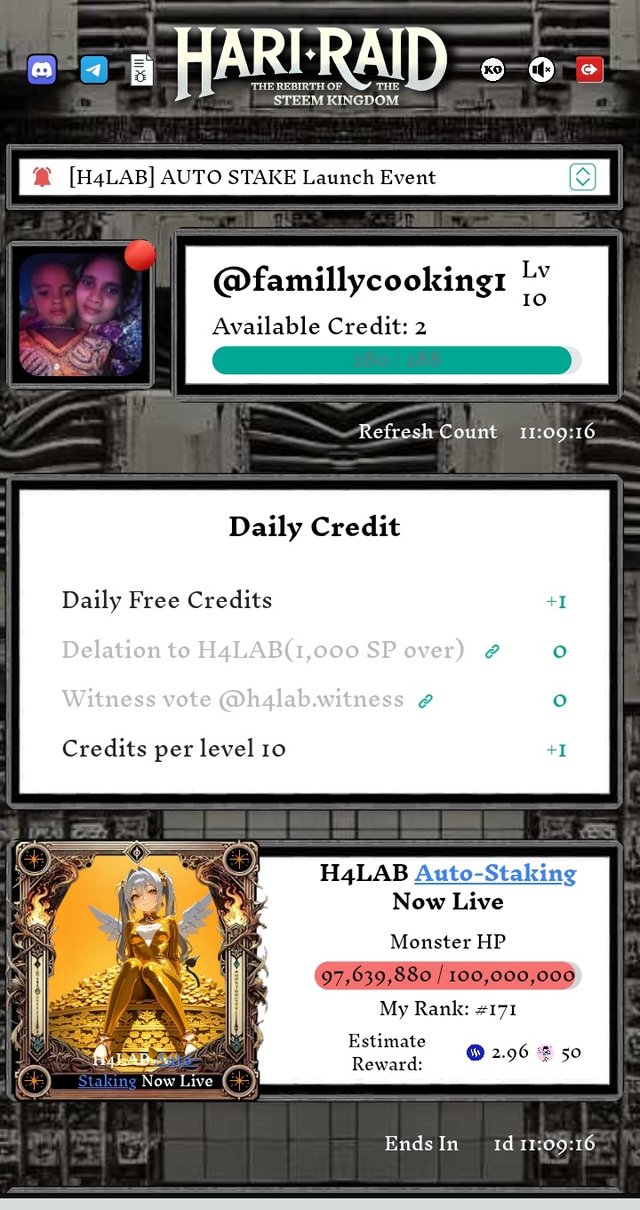Tap the red logout icon
This screenshot has width=640, height=1210.
point(589,69)
